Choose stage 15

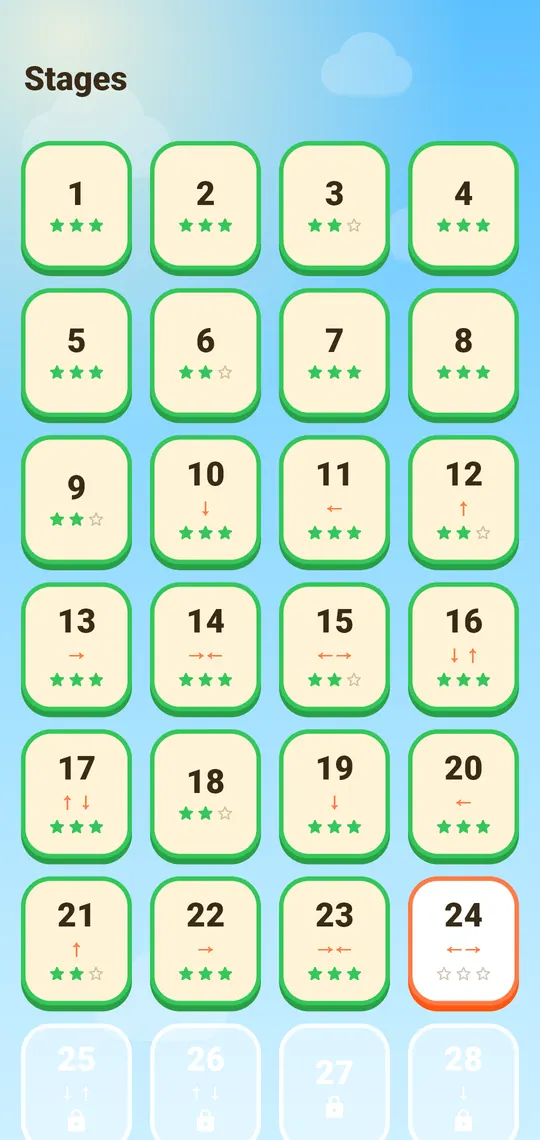click(x=334, y=649)
